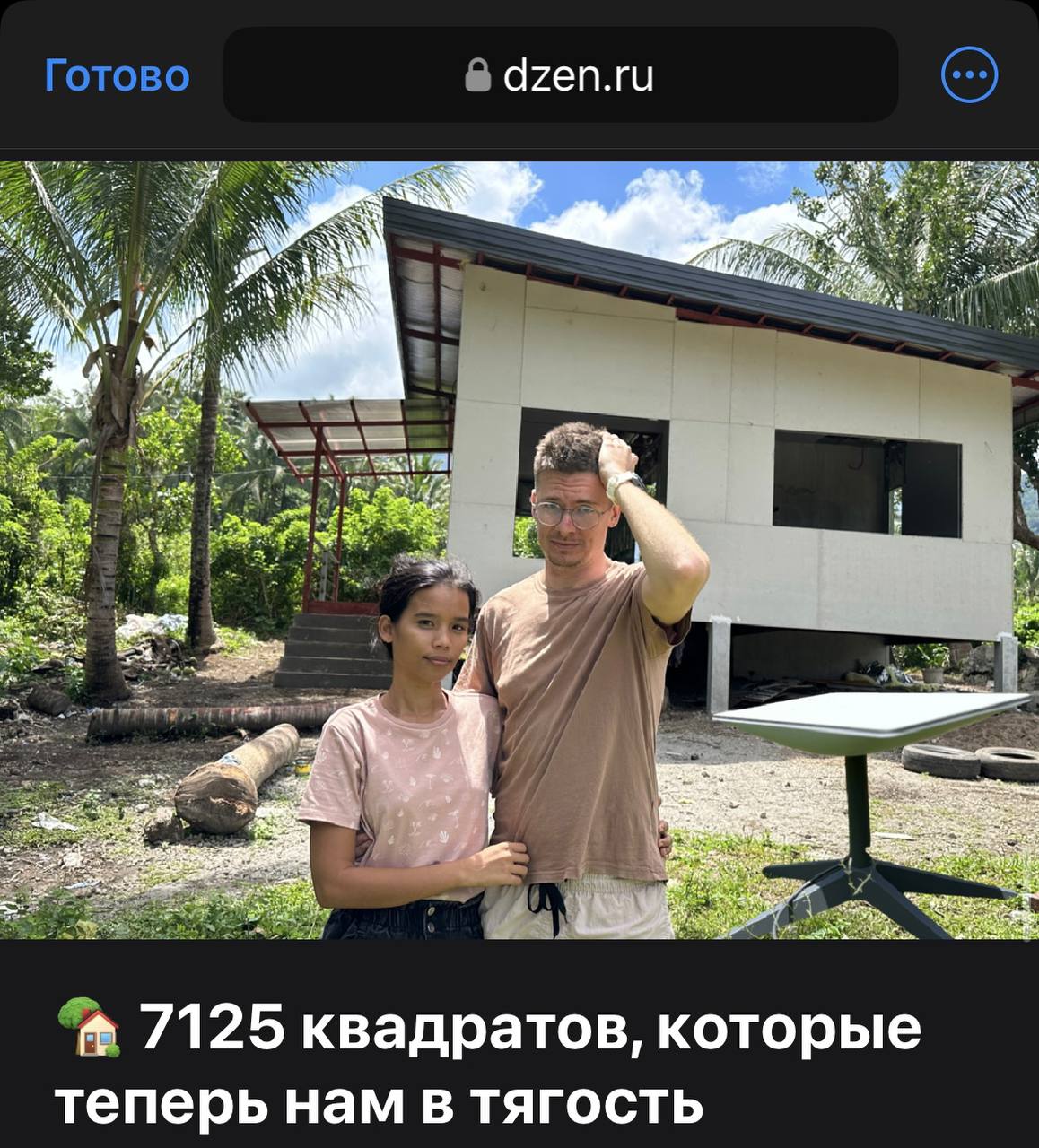Screen dimensions: 1039x1148
Task: Tap the dzen.ru address bar
Action: coord(560,75)
